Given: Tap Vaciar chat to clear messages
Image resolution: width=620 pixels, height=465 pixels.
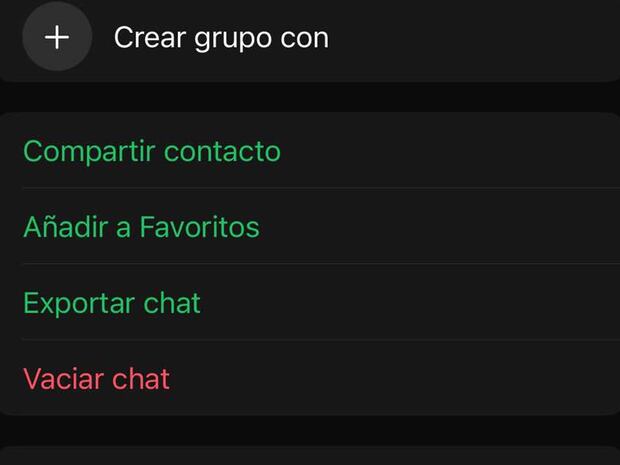Looking at the screenshot, I should point(97,379).
